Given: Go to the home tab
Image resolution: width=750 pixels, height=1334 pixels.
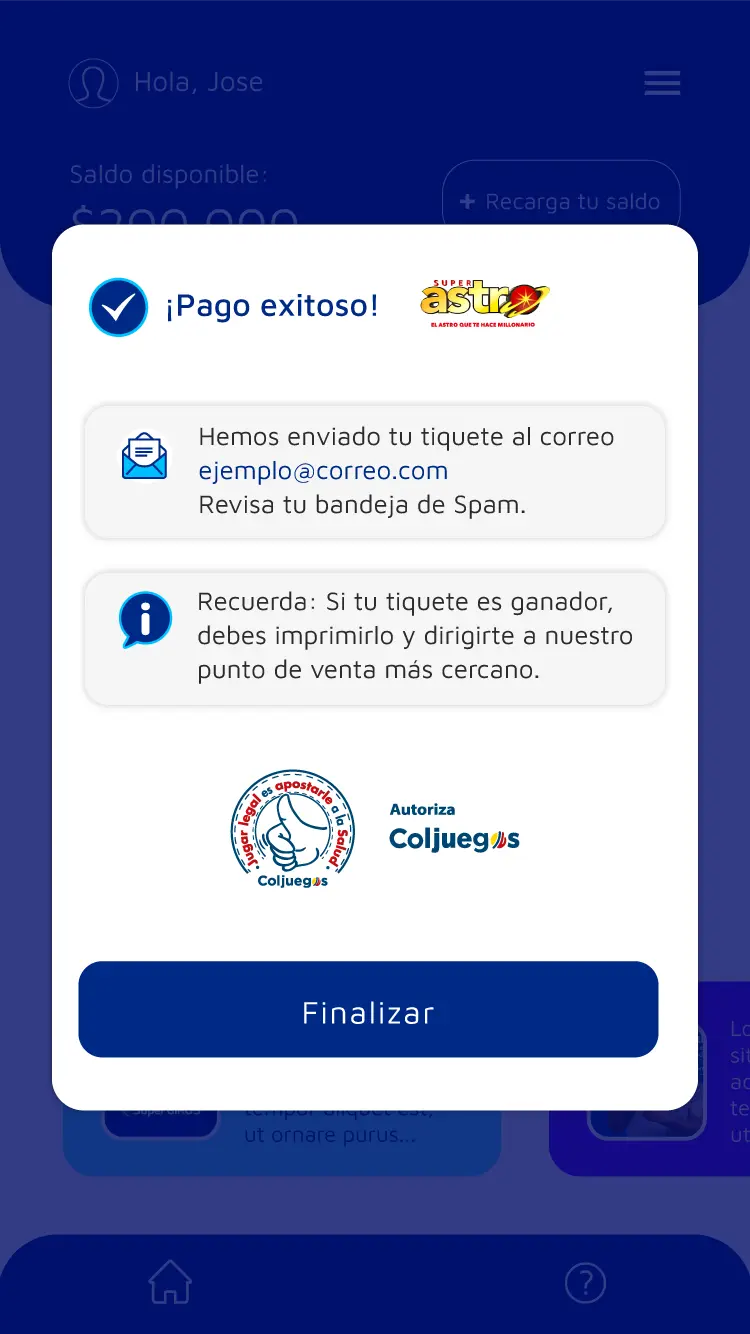Looking at the screenshot, I should click(170, 1282).
